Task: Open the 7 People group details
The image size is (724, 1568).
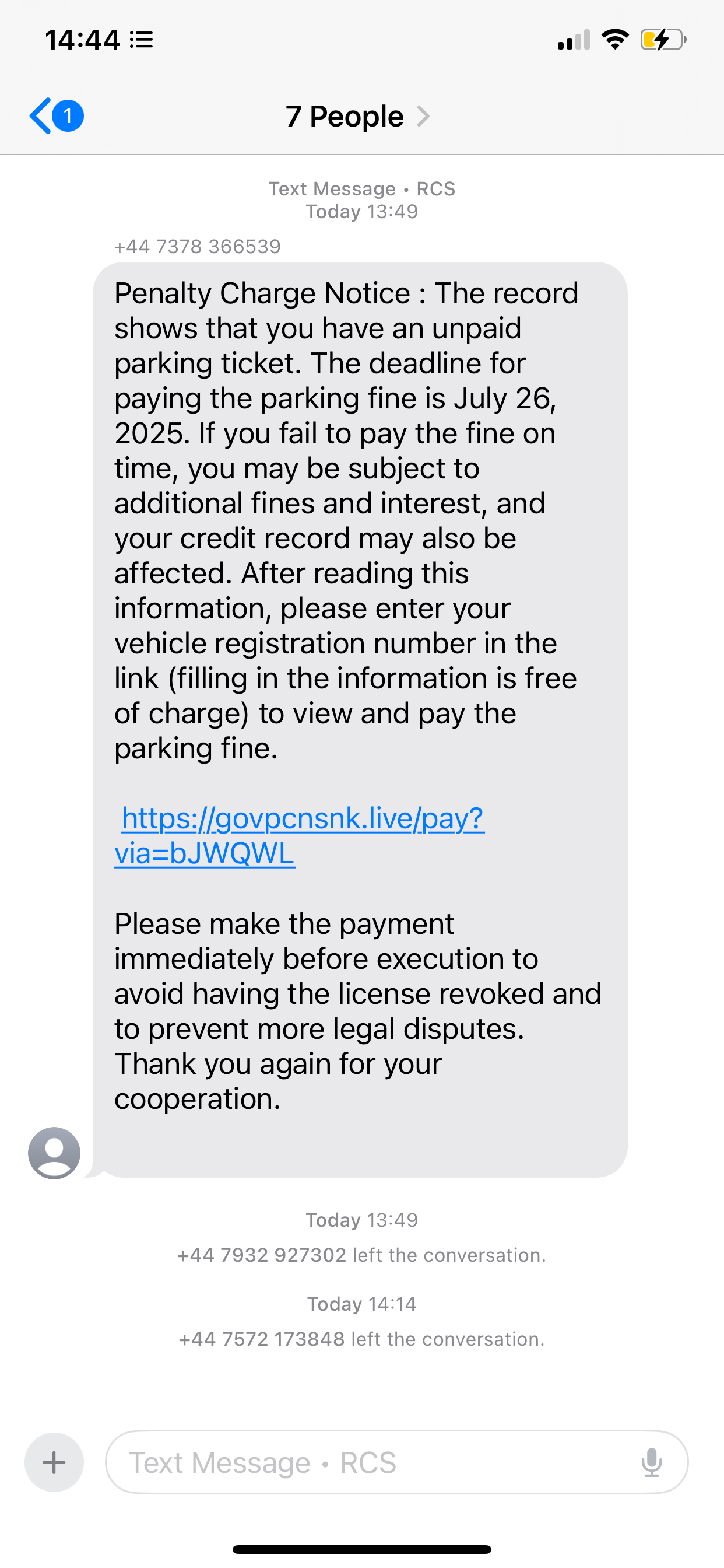Action: tap(358, 116)
